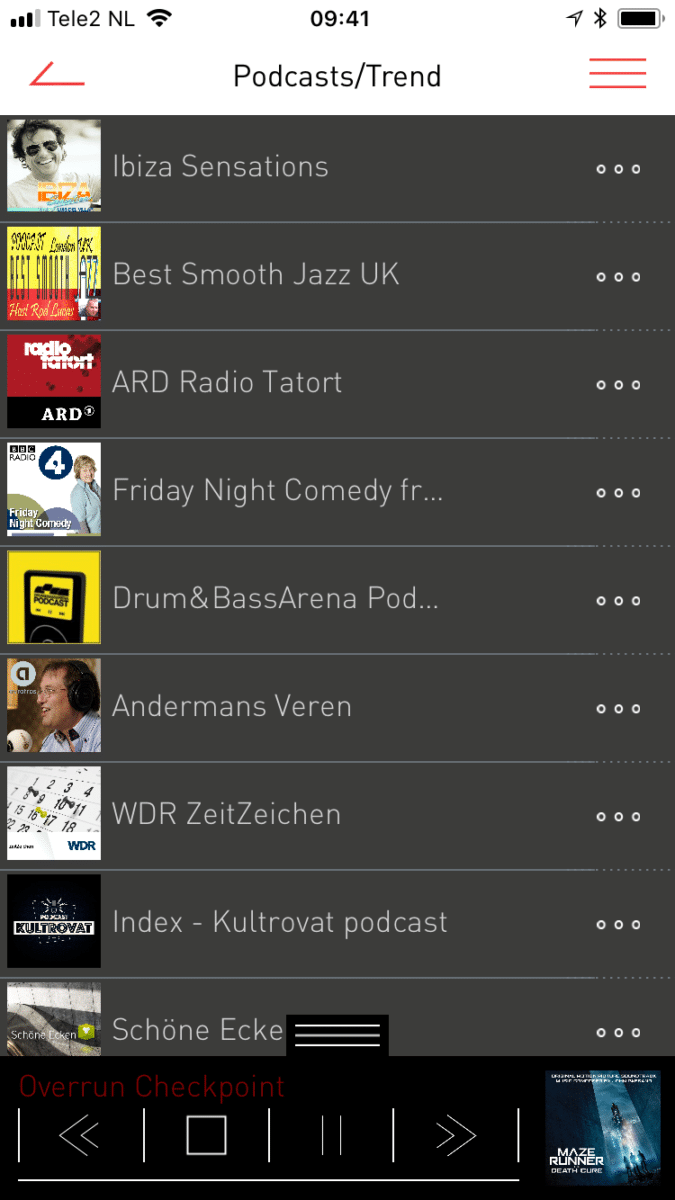Viewport: 675px width, 1200px height.
Task: Open WDR ZeitZeichen podcast
Action: pos(337,816)
